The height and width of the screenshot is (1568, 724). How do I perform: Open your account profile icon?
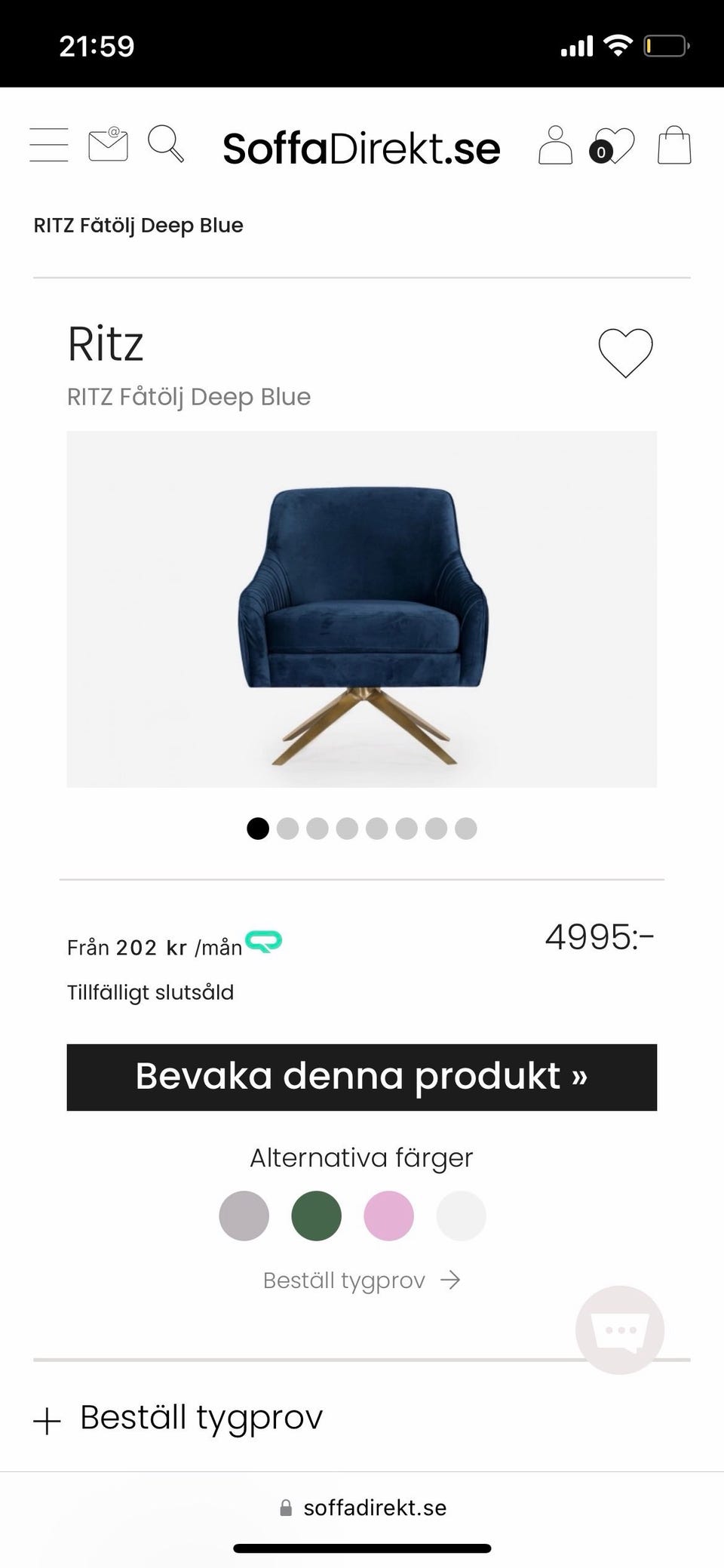557,144
